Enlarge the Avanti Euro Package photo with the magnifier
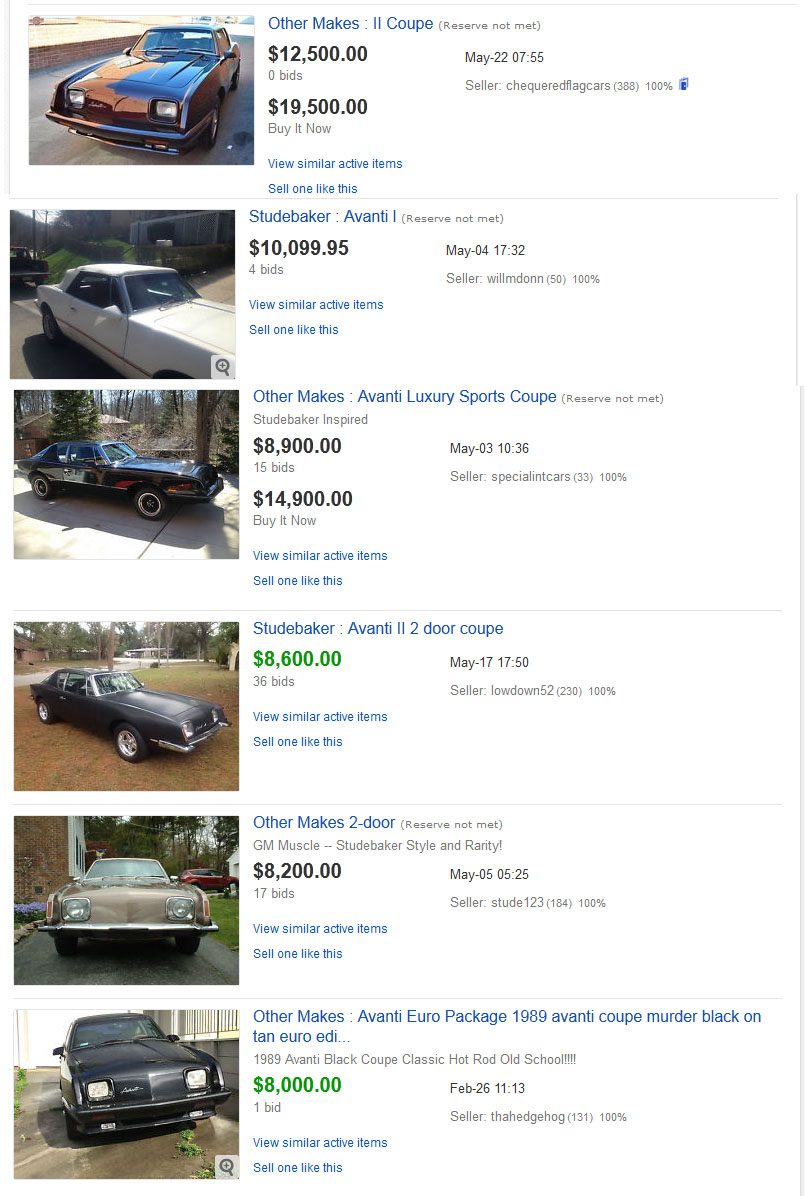Viewport: 806px width, 1196px height. coord(227,1166)
